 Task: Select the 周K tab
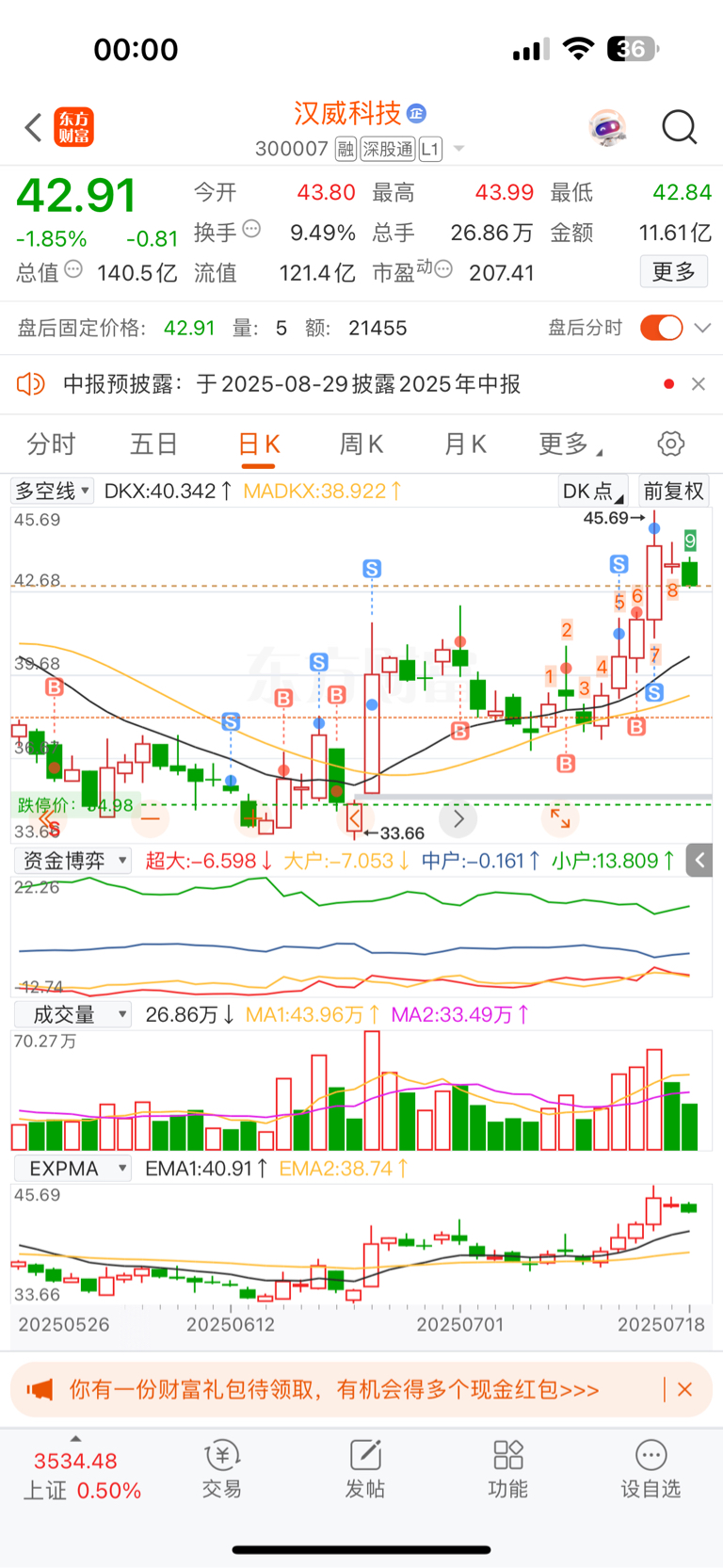click(x=361, y=445)
